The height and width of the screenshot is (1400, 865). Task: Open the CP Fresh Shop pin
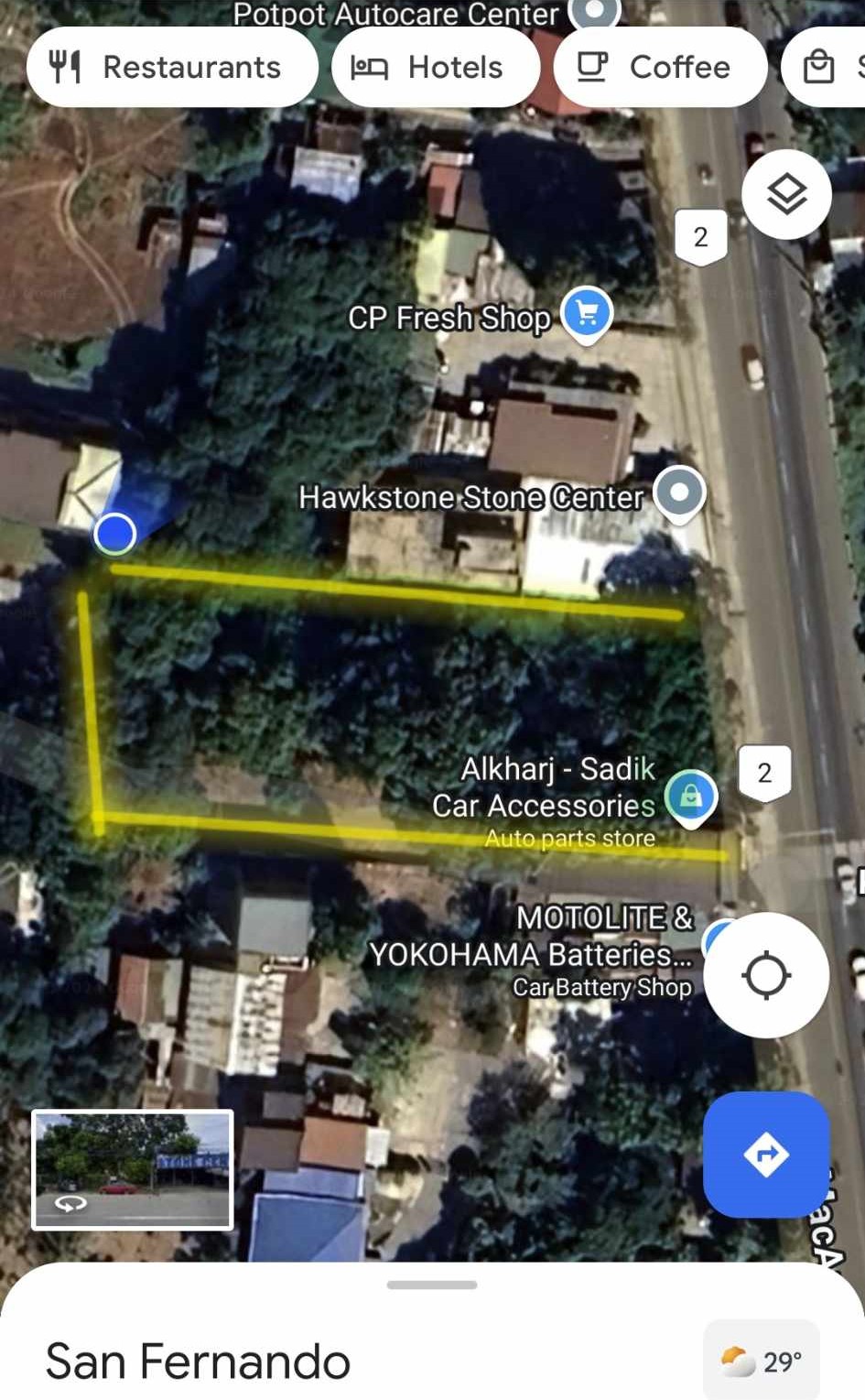[x=587, y=313]
